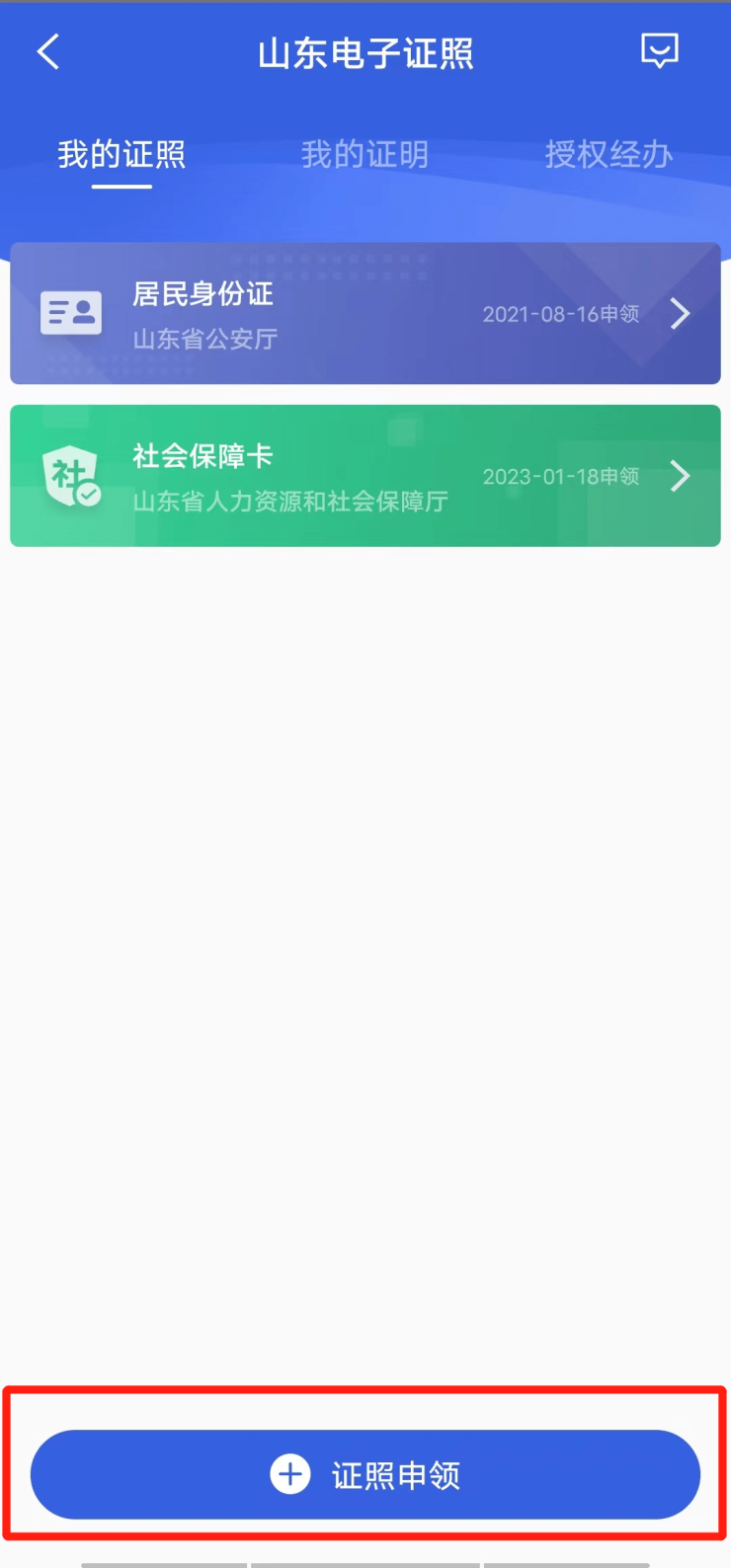Go back using the top-left arrow

[x=48, y=51]
